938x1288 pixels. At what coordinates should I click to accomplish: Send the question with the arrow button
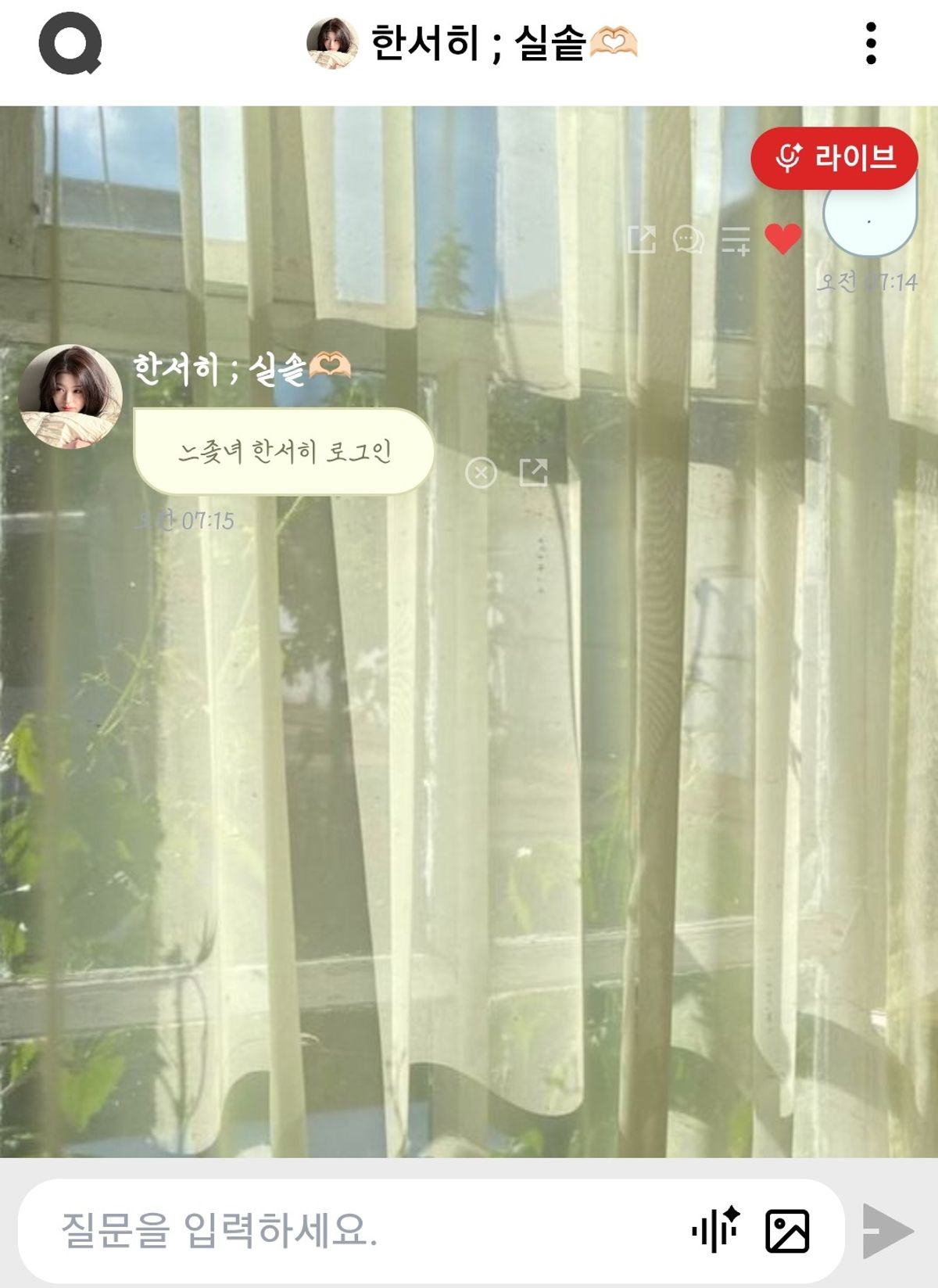888,1231
